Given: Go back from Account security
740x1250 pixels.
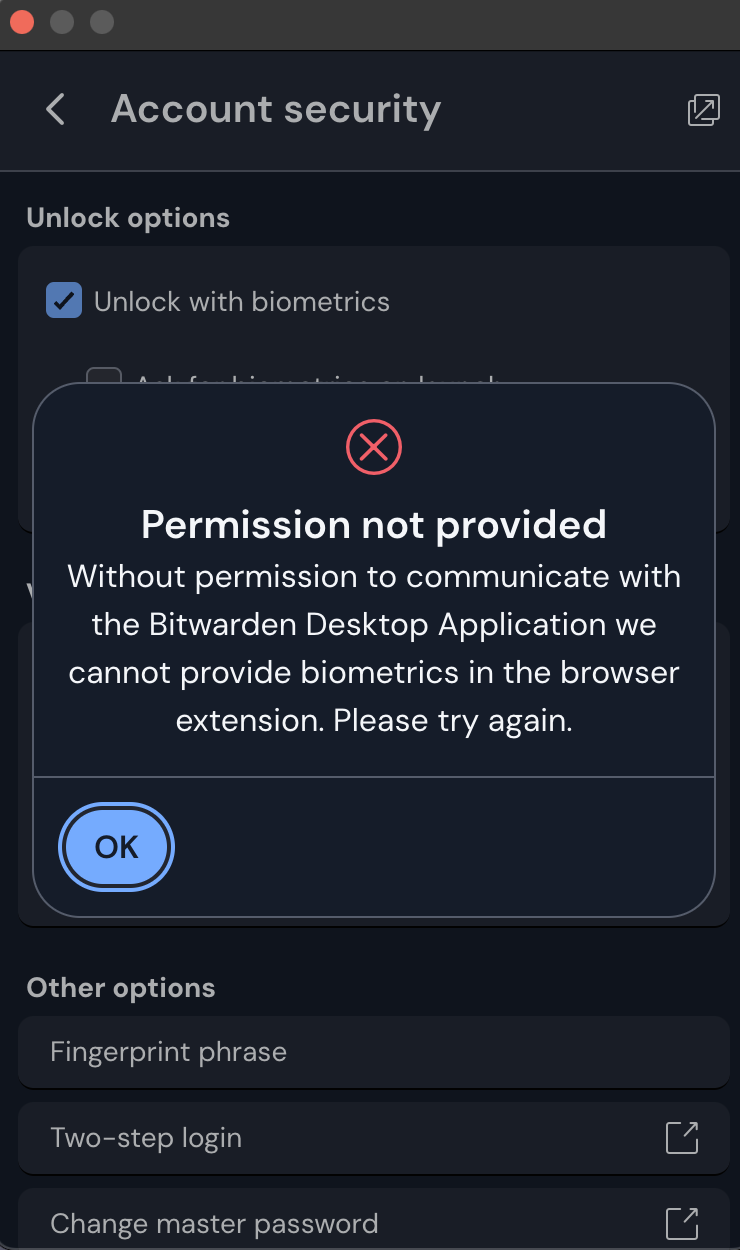Looking at the screenshot, I should point(56,109).
